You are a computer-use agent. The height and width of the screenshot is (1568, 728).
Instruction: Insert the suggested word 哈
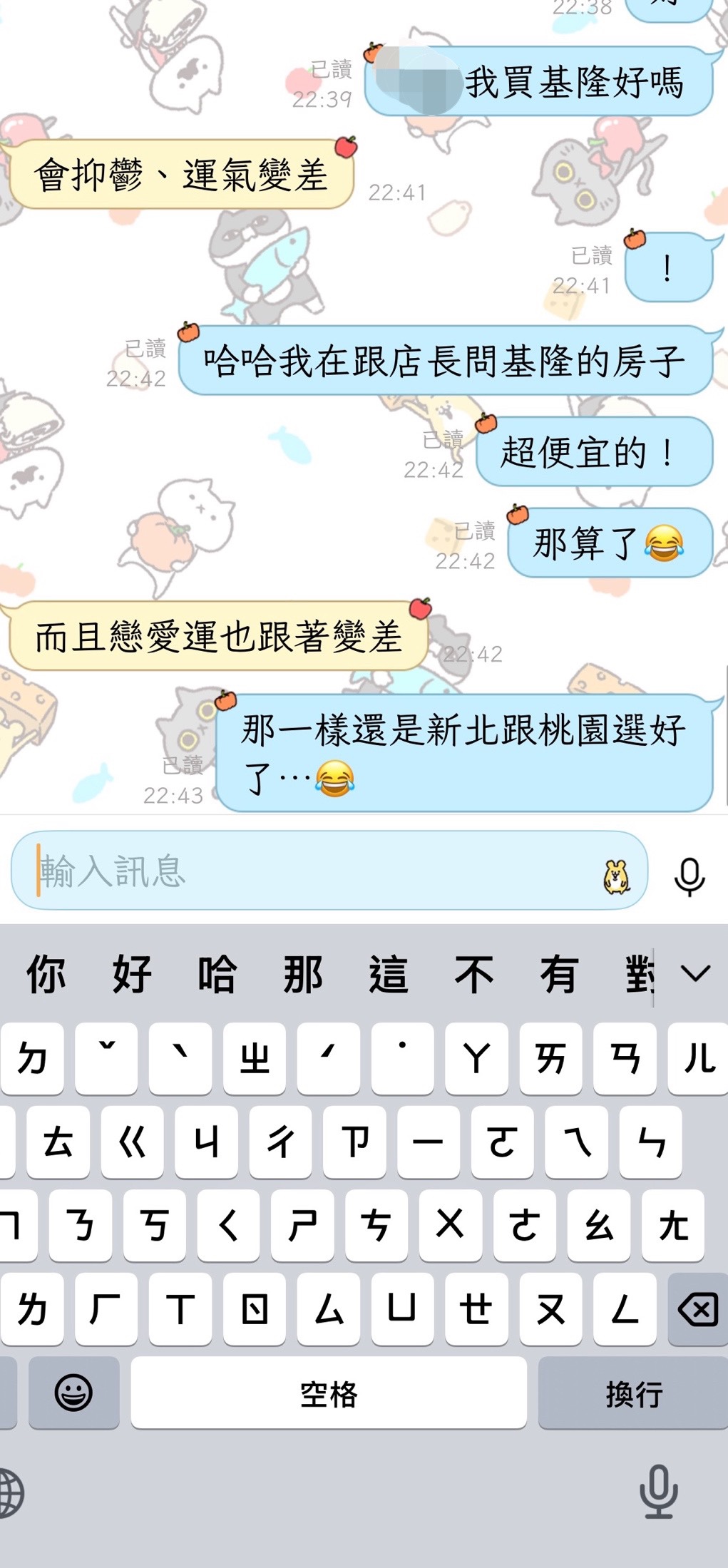217,974
